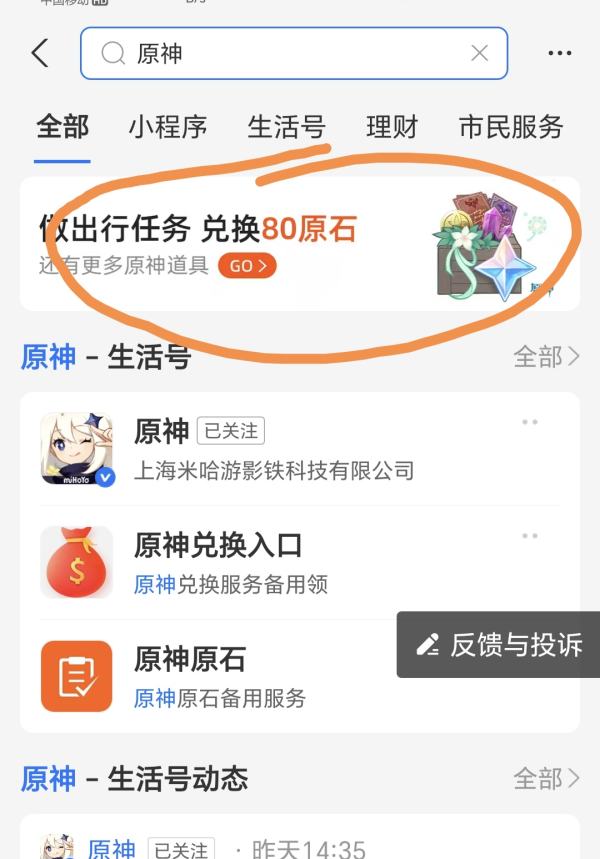Image resolution: width=600 pixels, height=859 pixels.
Task: Tap the search field containing 原神
Action: [x=290, y=53]
